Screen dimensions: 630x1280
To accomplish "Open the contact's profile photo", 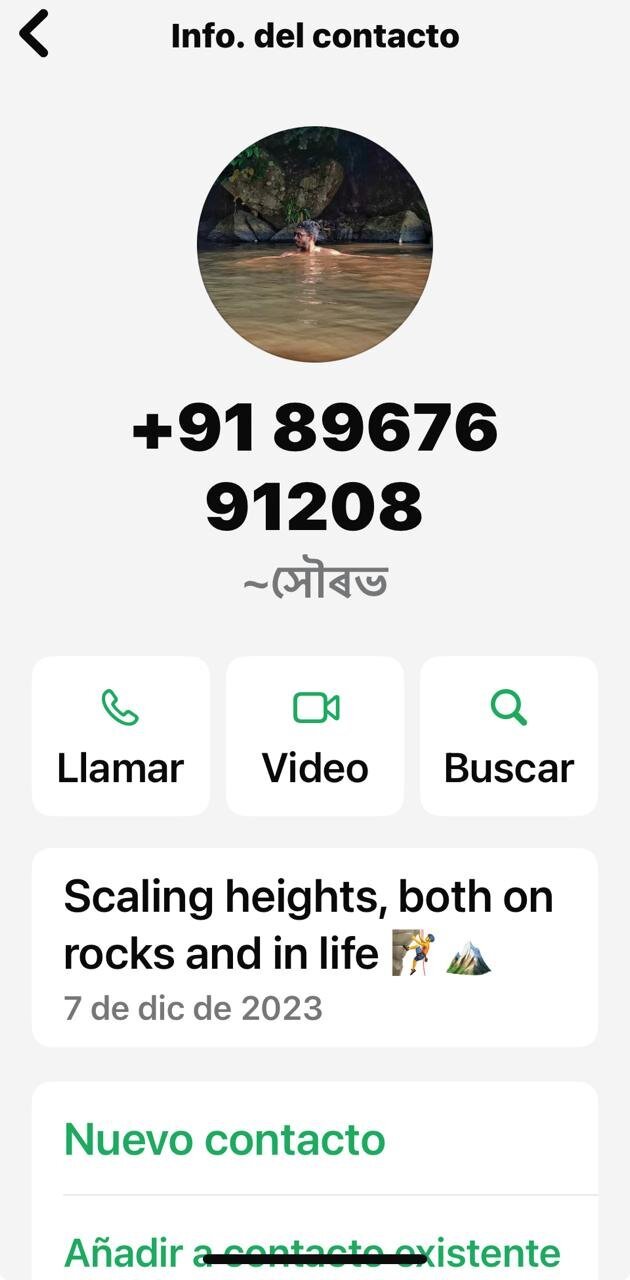I will pyautogui.click(x=315, y=243).
